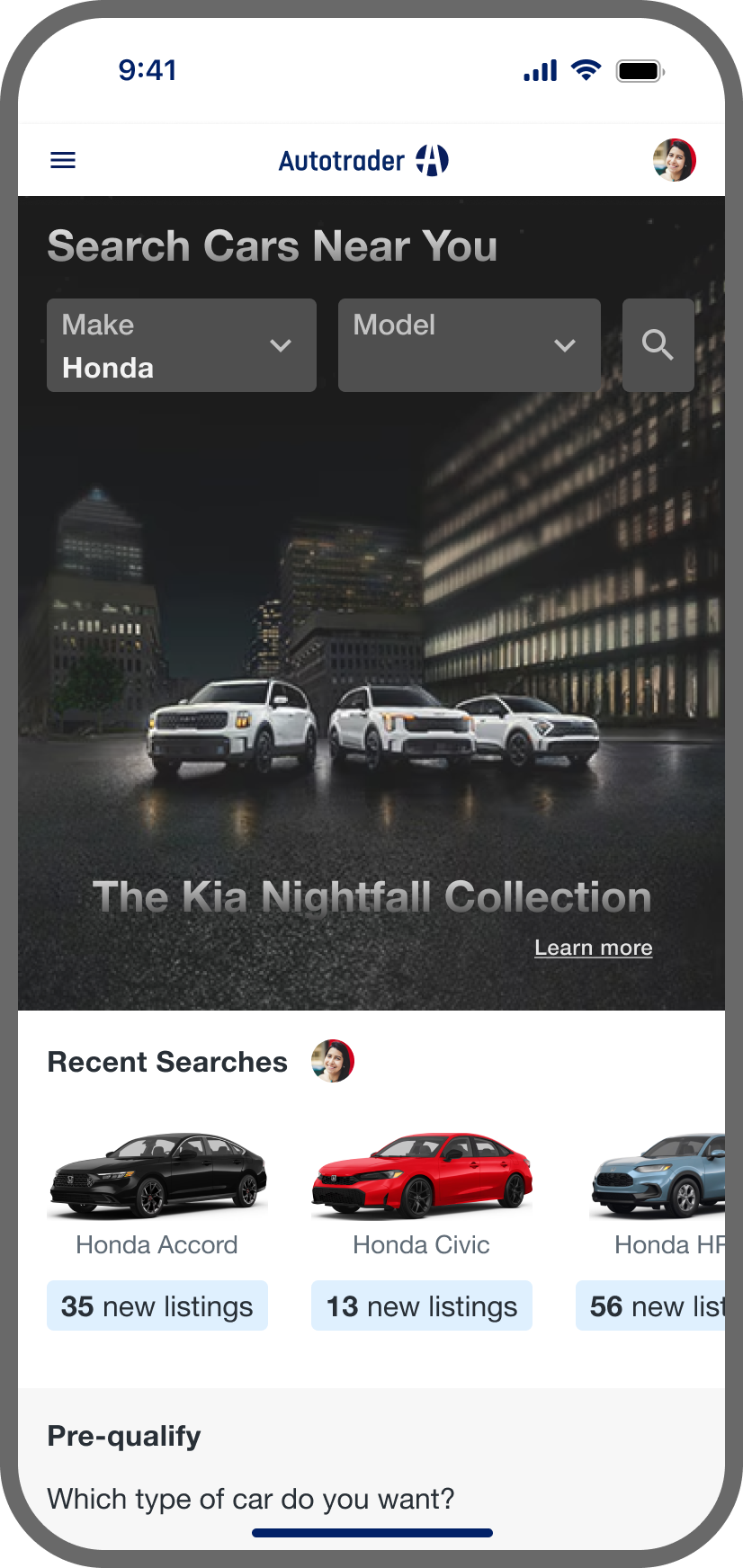
Task: Click the chevron inside the Make field
Action: pyautogui.click(x=282, y=345)
